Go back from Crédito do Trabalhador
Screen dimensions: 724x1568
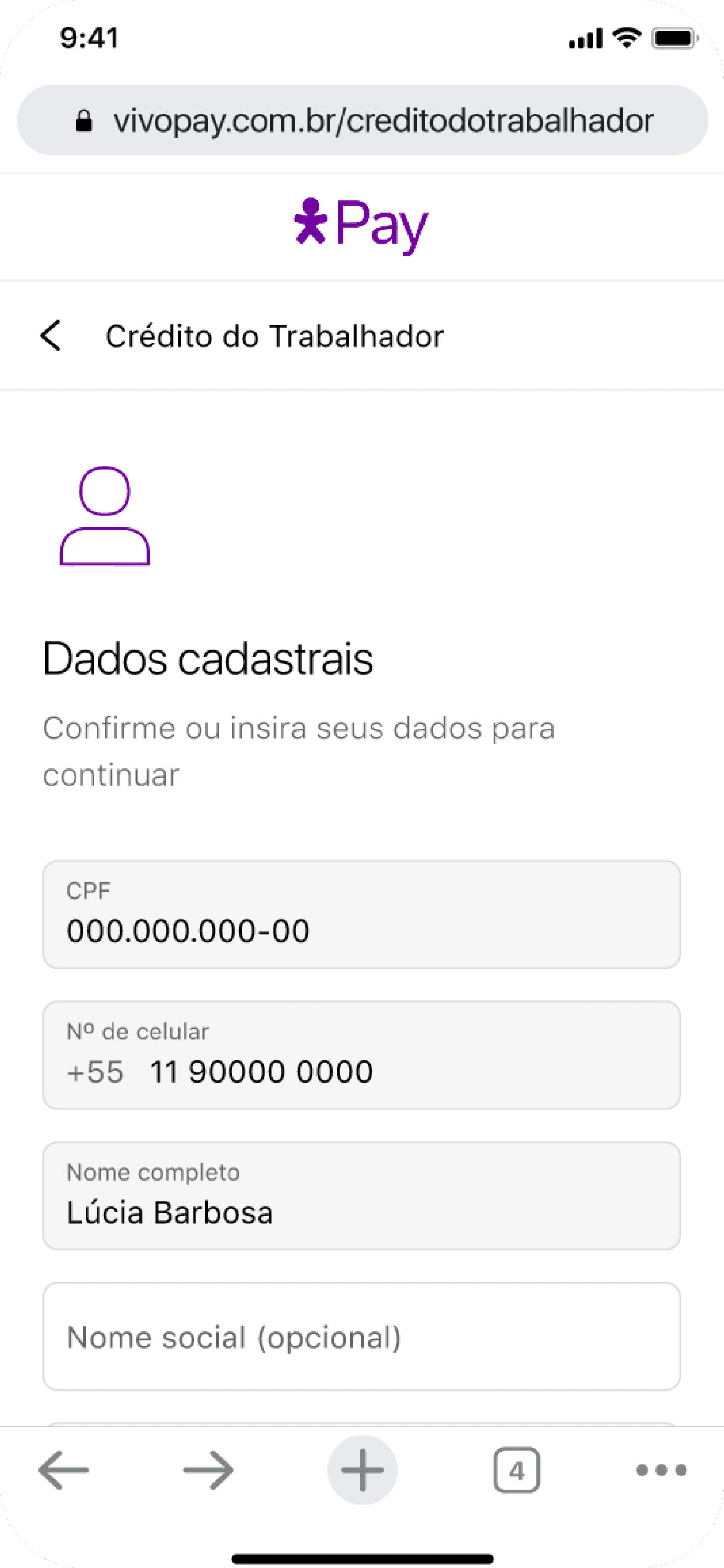pos(51,336)
